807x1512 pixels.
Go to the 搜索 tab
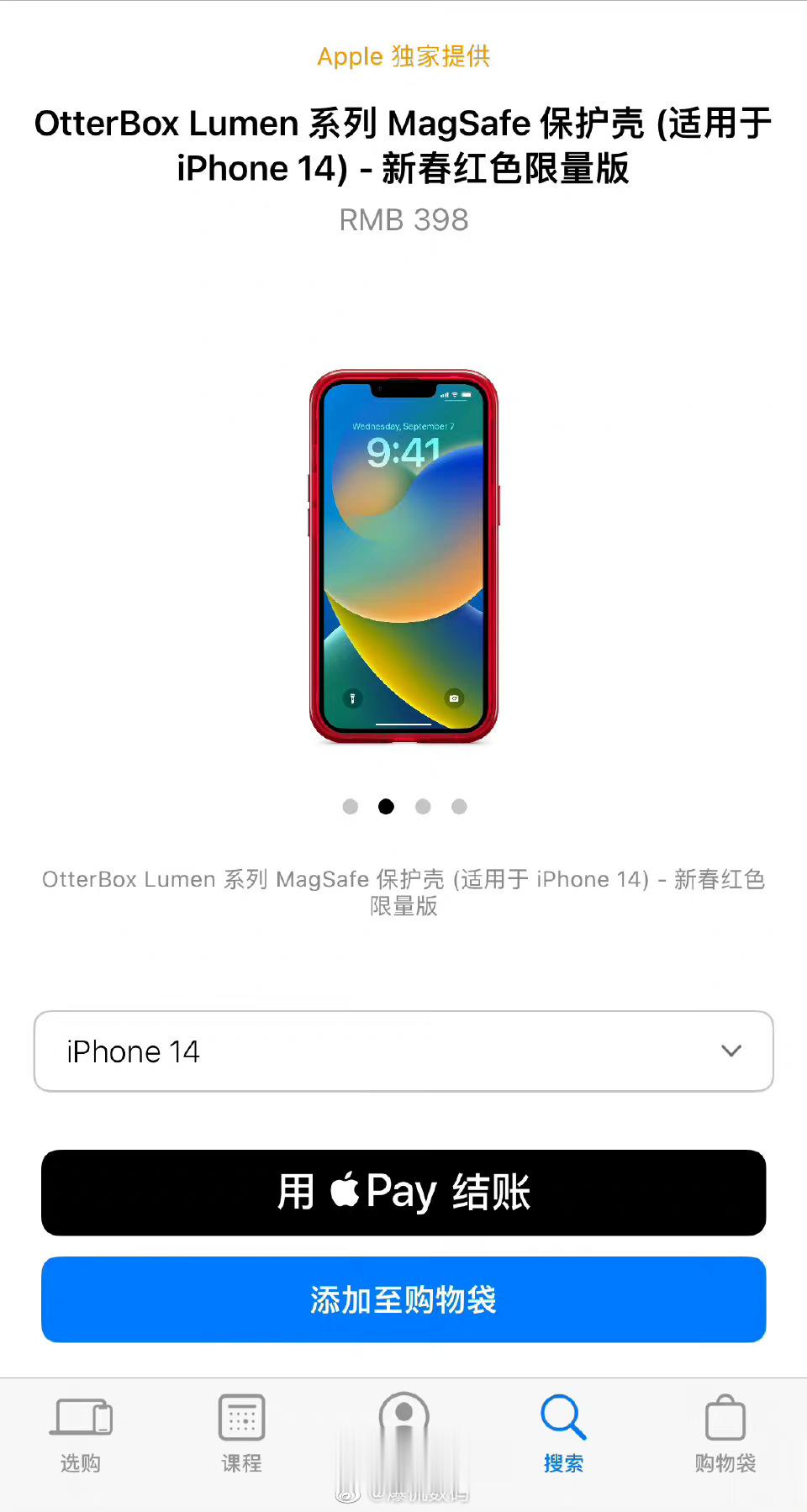pyautogui.click(x=563, y=1433)
